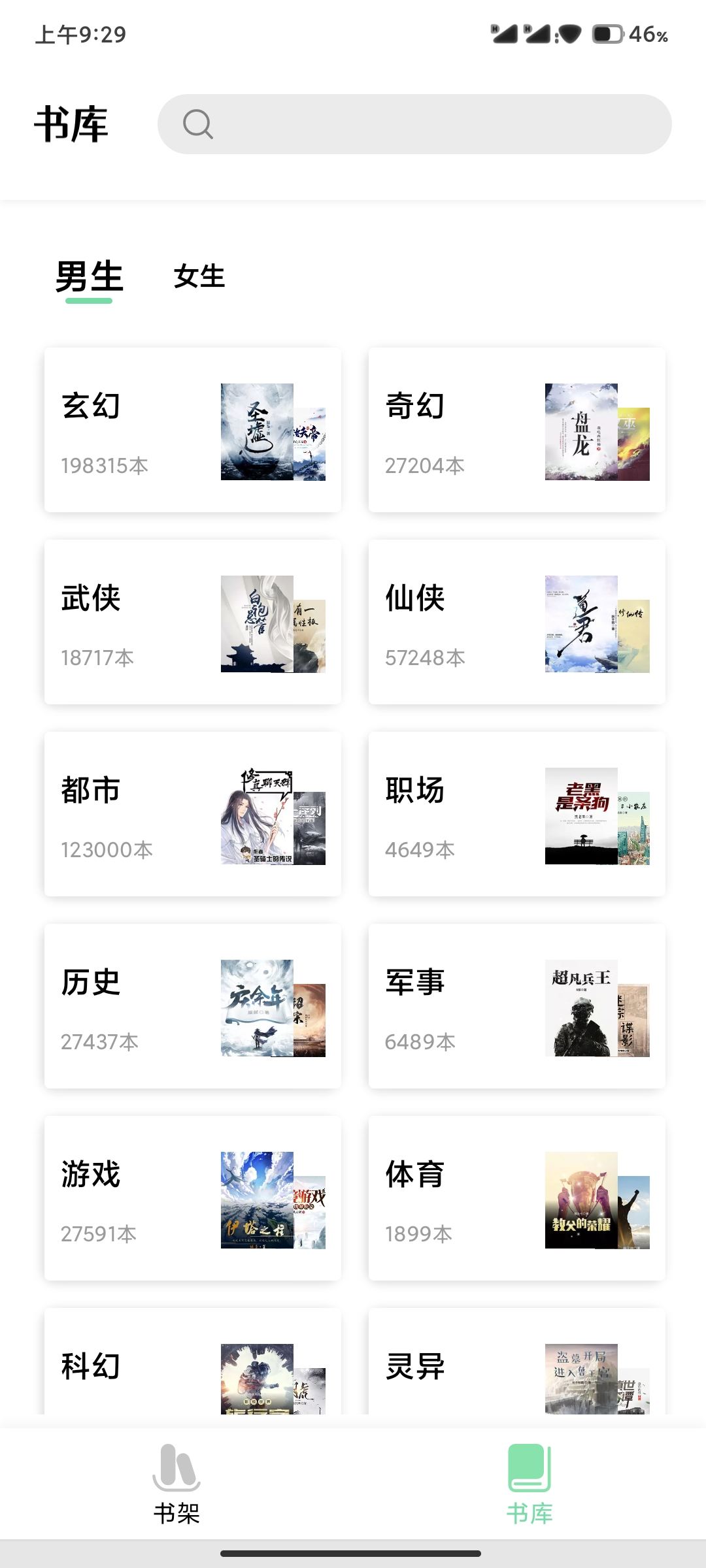Tap the search box in 书库
Screen dimensions: 706x1568
tap(414, 124)
